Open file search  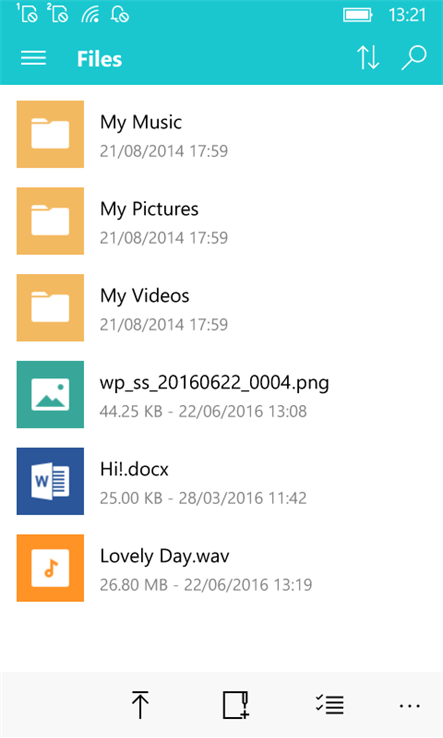414,58
